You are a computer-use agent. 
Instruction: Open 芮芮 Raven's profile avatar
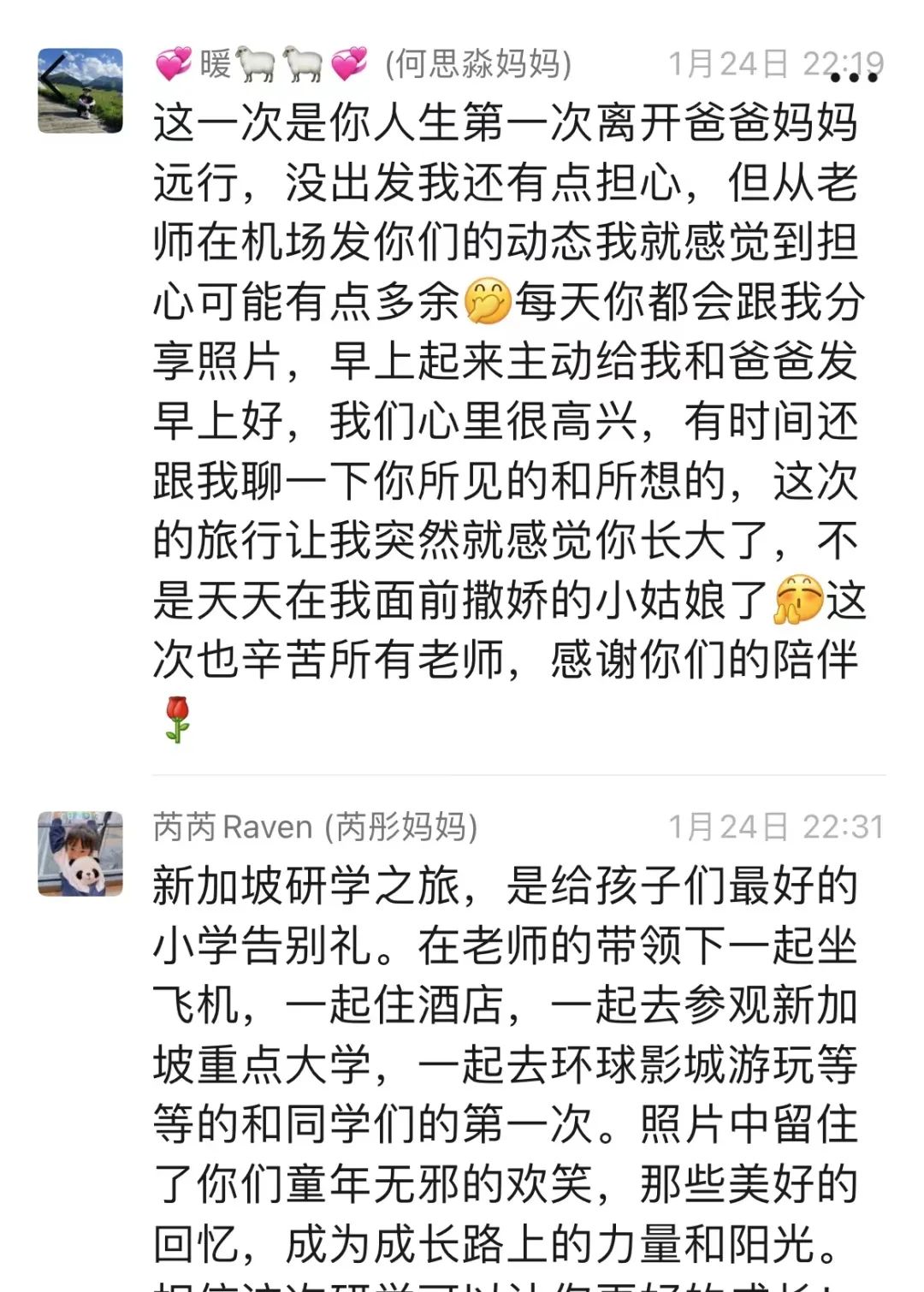click(80, 853)
